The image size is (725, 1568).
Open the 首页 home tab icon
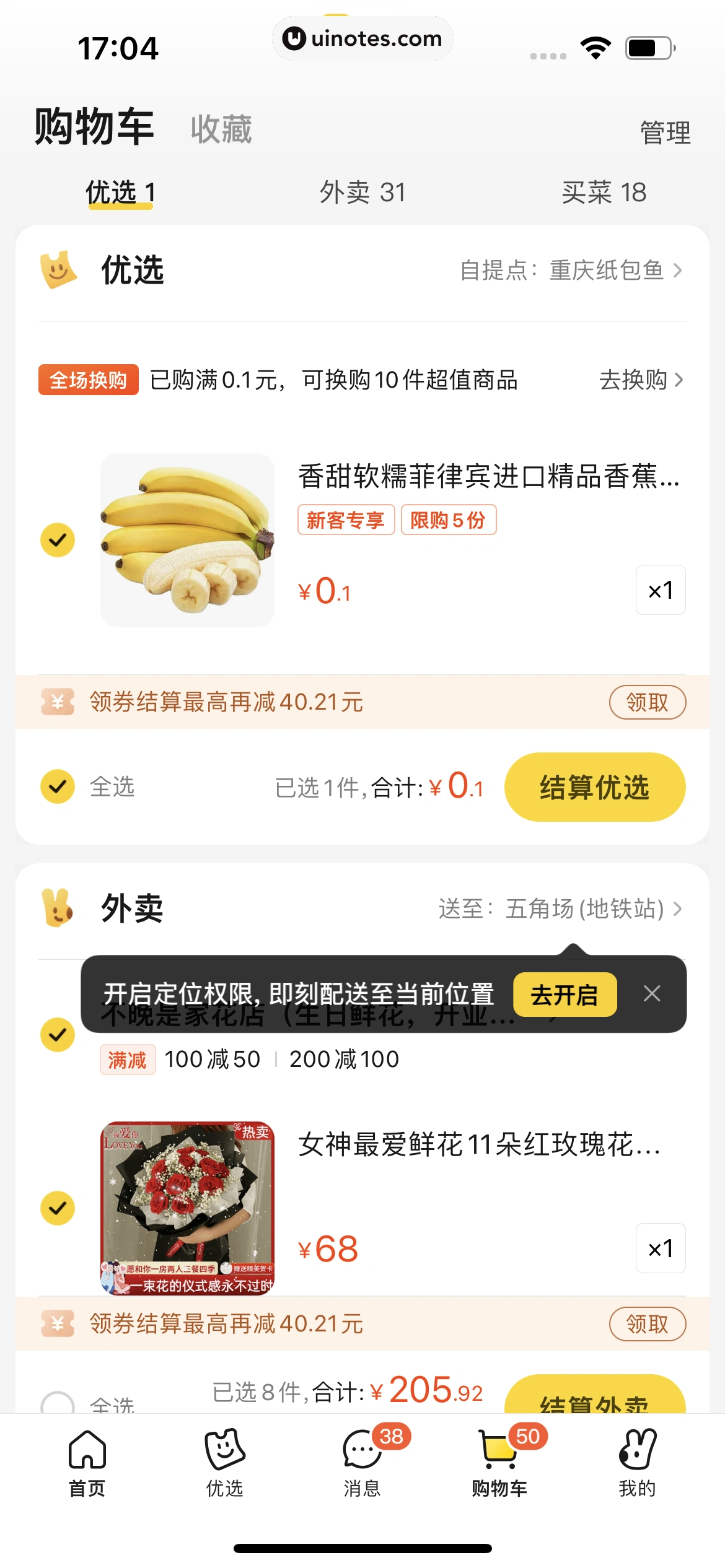coord(87,1450)
